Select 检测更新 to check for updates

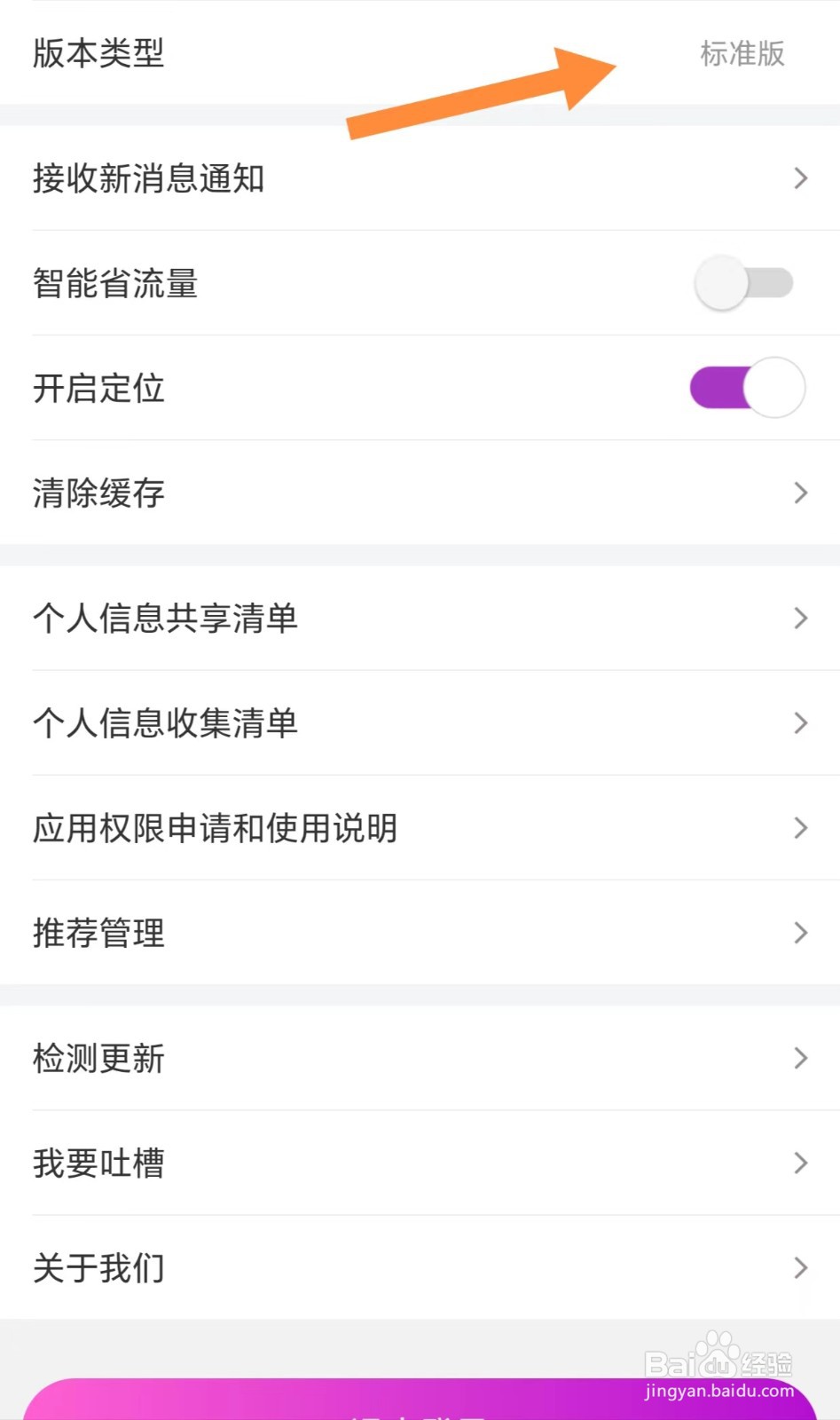(420, 1058)
